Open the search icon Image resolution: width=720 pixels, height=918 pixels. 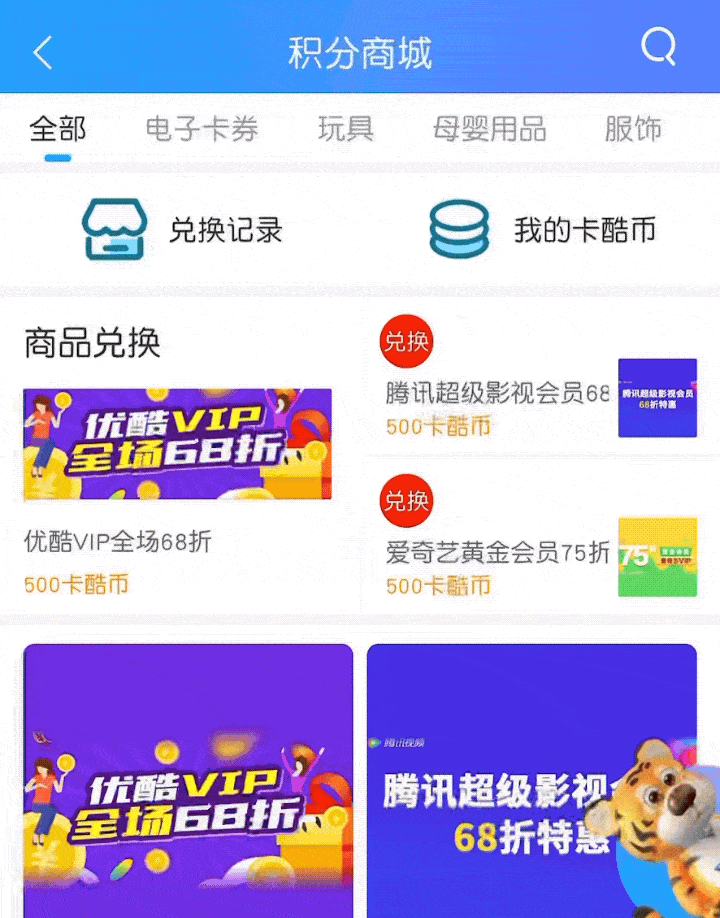point(658,47)
